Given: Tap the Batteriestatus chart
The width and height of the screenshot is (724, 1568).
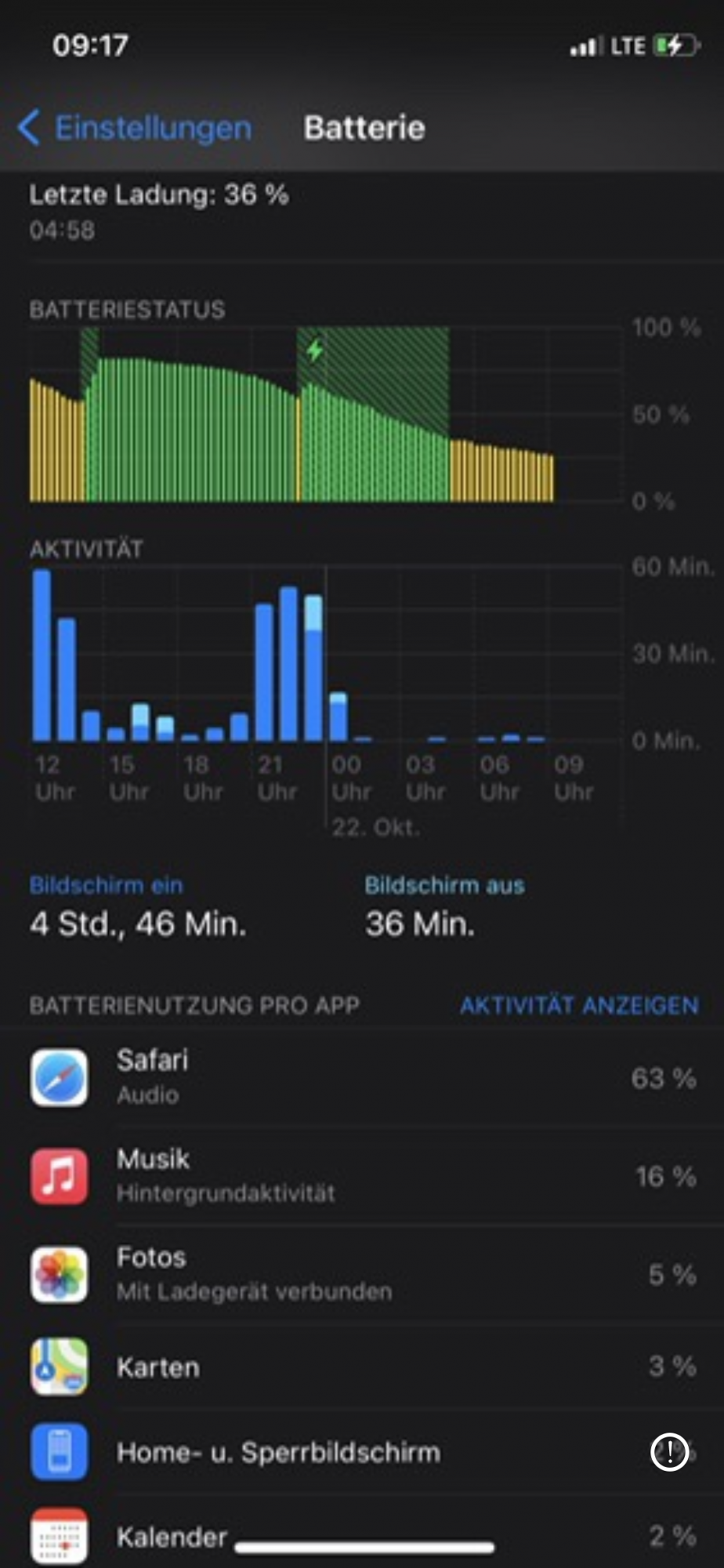Looking at the screenshot, I should click(325, 415).
